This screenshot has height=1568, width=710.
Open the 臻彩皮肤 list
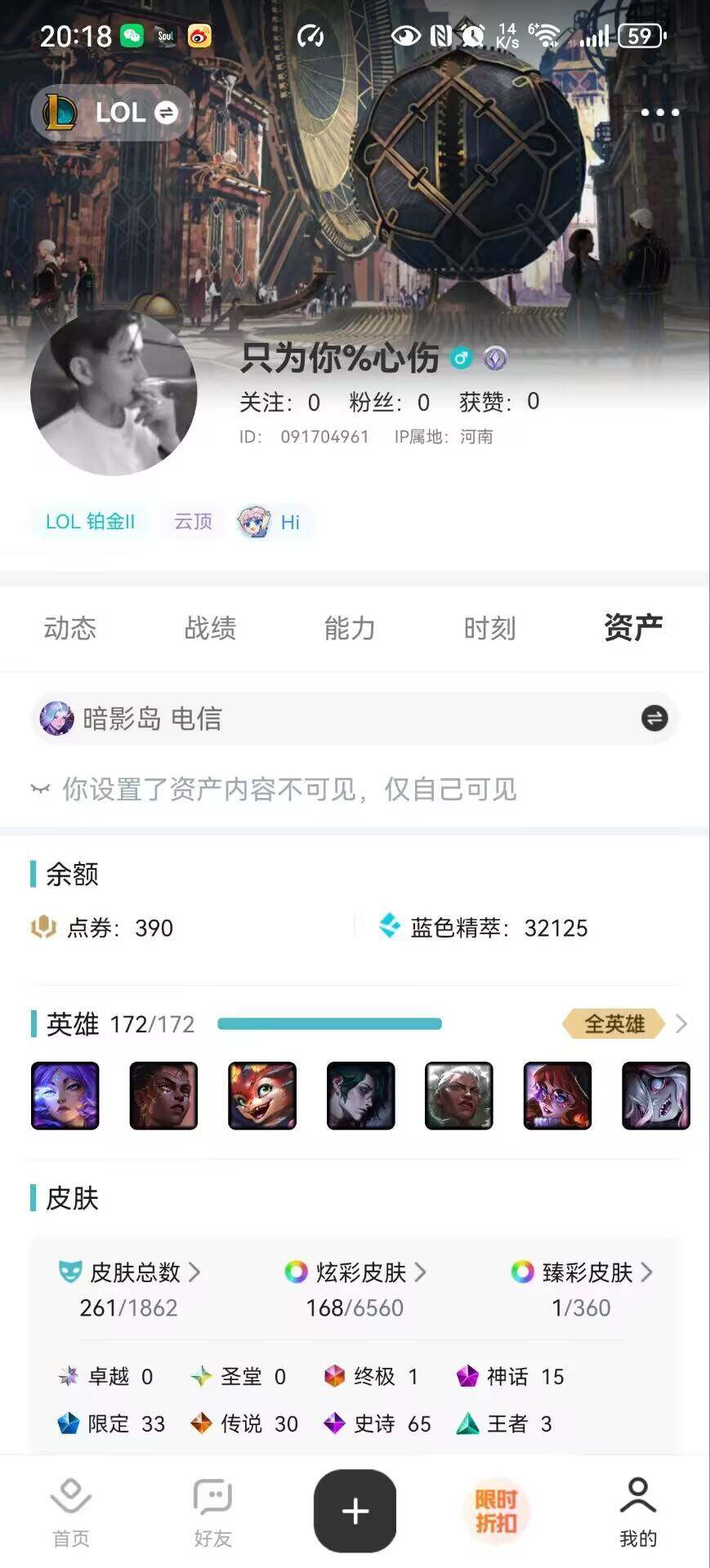[582, 1272]
